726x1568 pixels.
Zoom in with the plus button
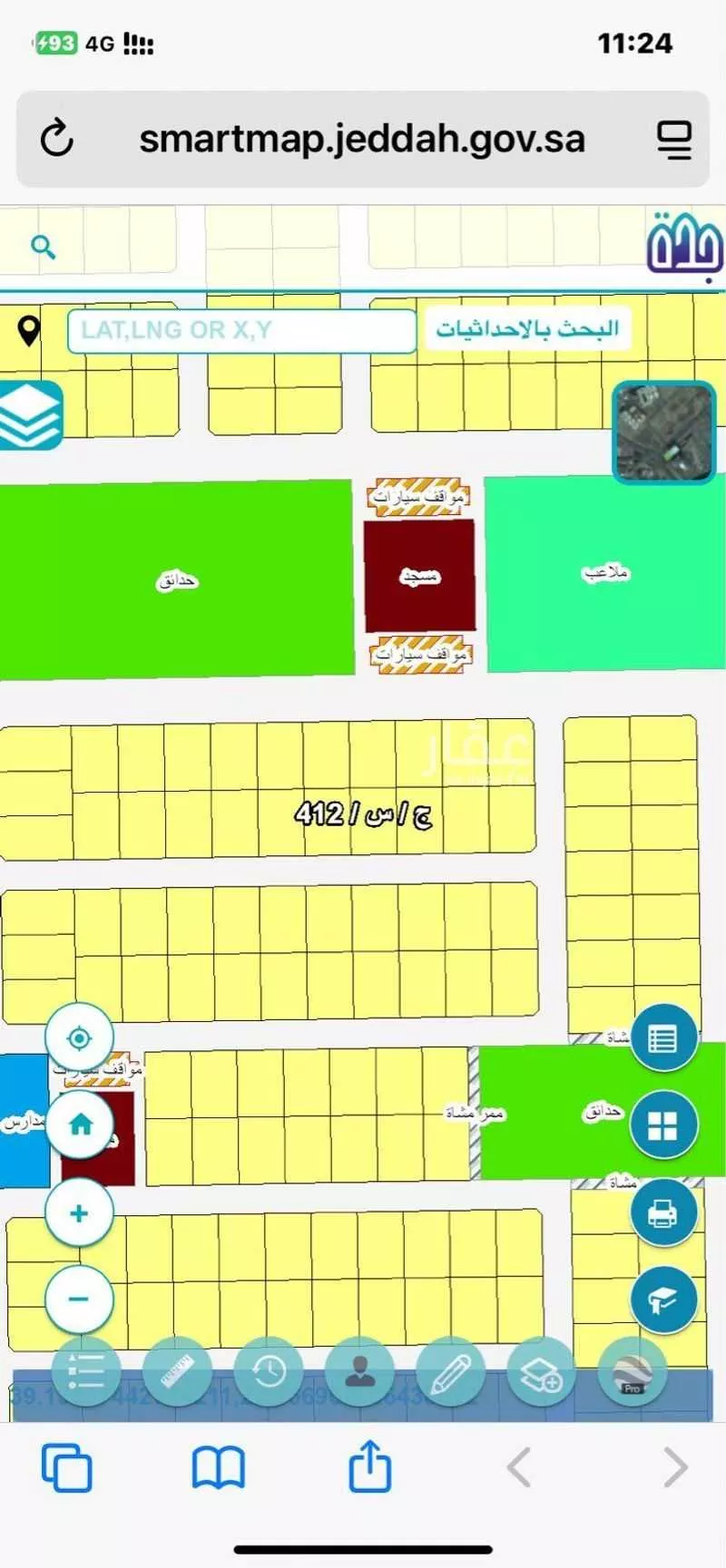79,1213
